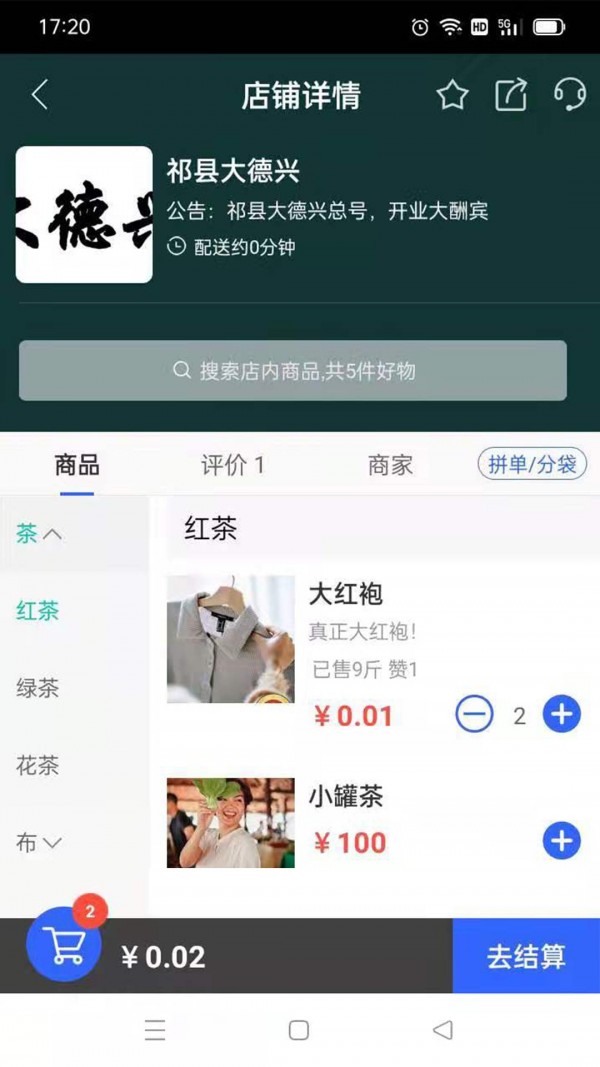Select the 绿茶 subcategory
This screenshot has height=1067, width=600.
(38, 688)
